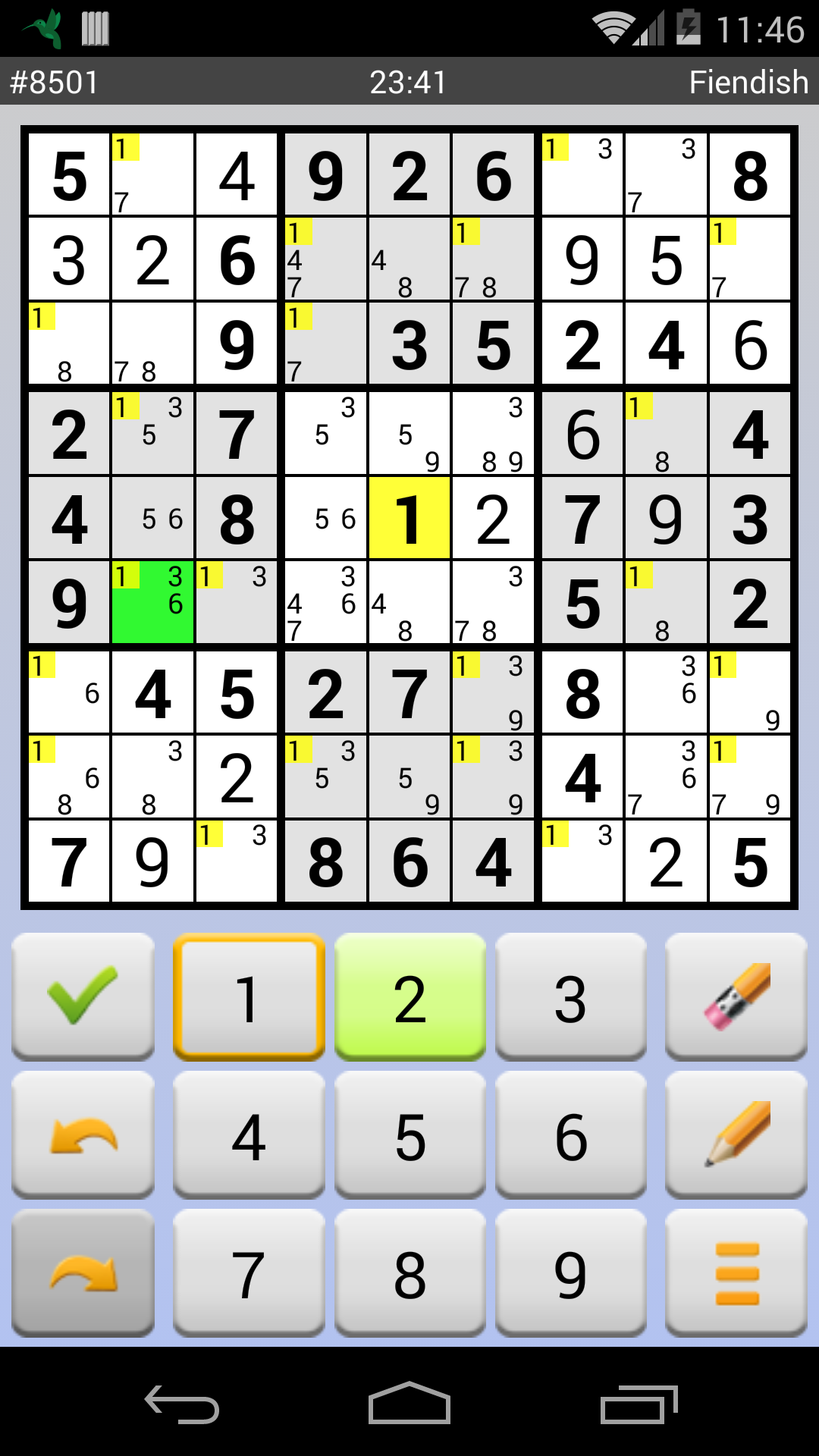Viewport: 819px width, 1456px height.
Task: Open the orange hamburger menu
Action: point(736,1273)
